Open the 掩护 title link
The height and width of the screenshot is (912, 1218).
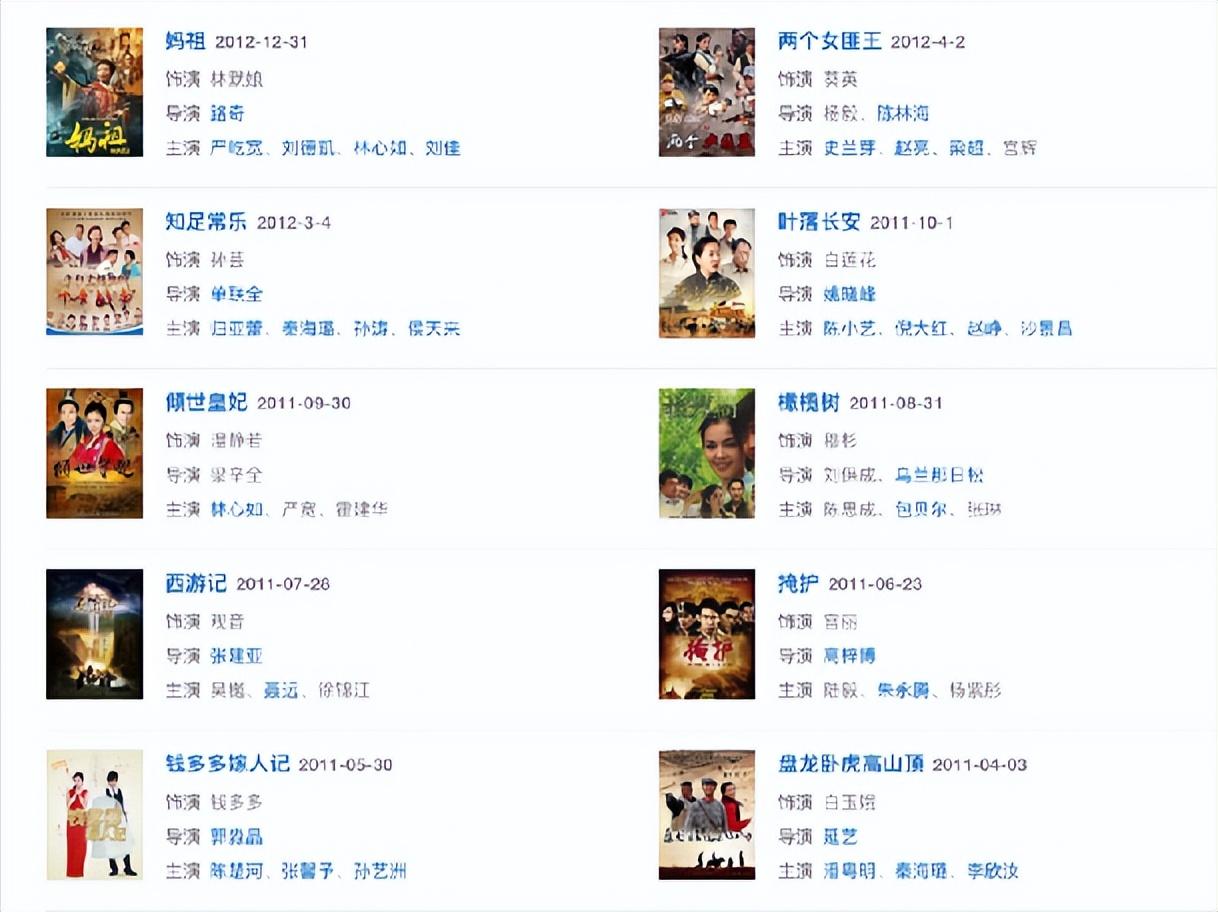point(797,583)
